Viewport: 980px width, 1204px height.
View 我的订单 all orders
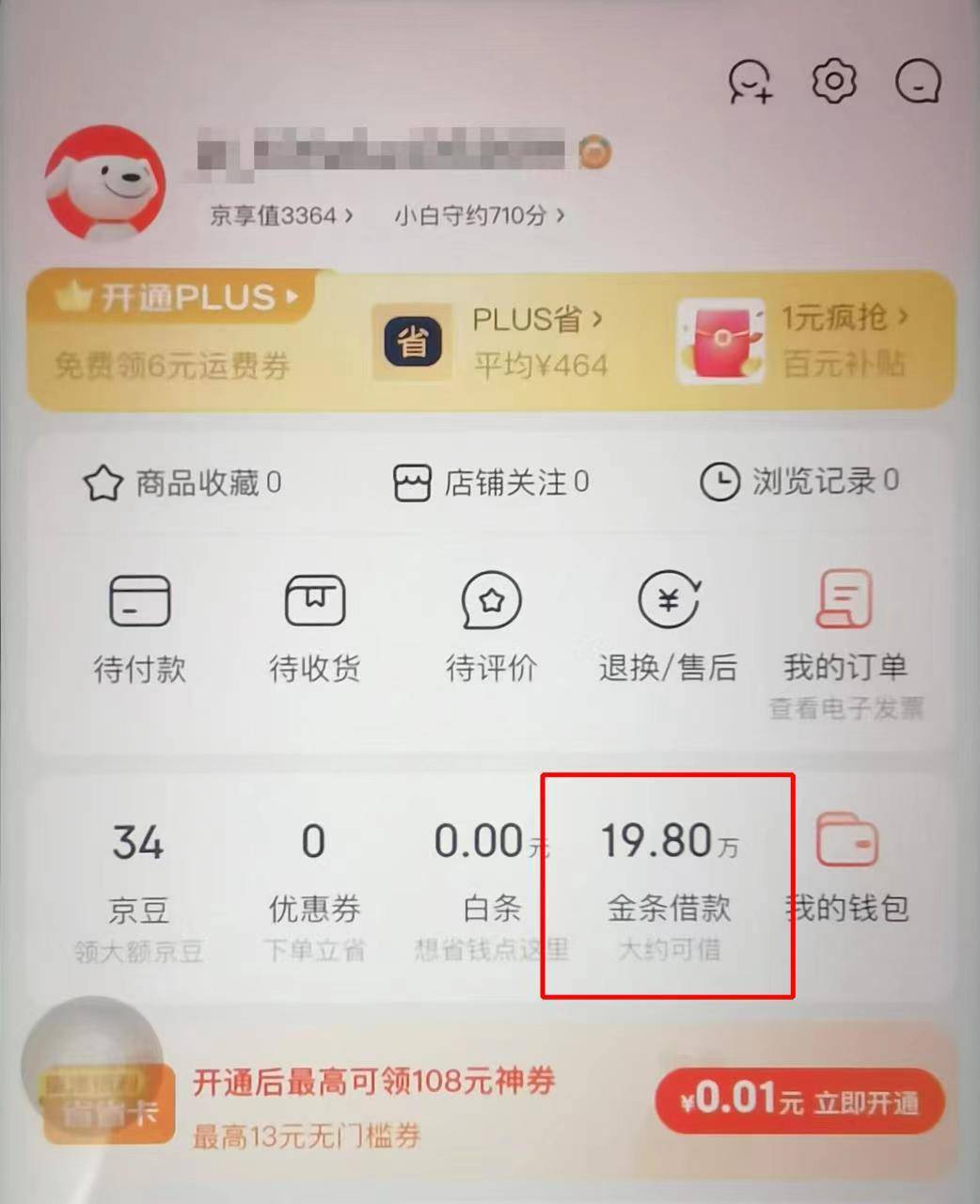coord(845,627)
